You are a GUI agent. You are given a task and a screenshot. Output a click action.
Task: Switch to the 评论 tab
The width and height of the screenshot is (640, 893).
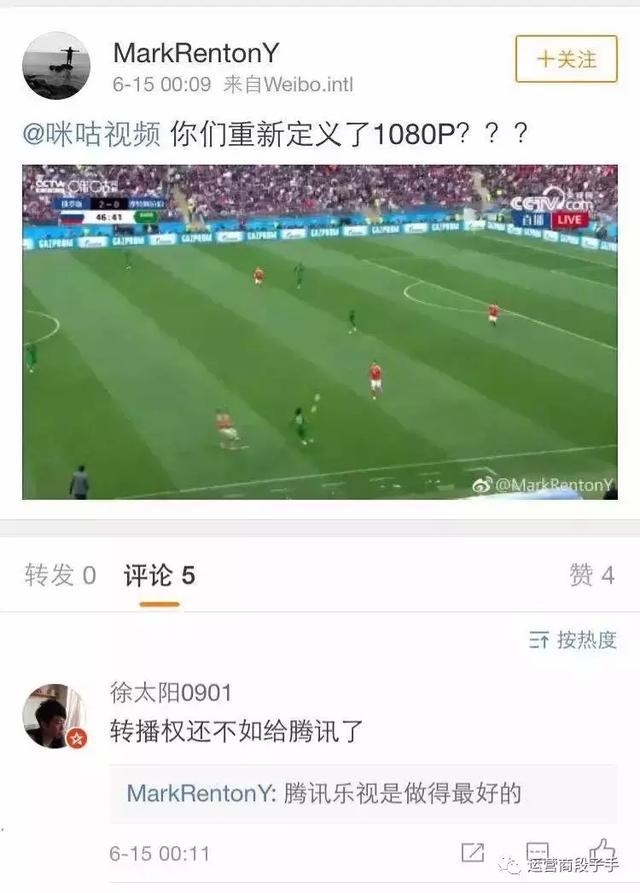(159, 575)
